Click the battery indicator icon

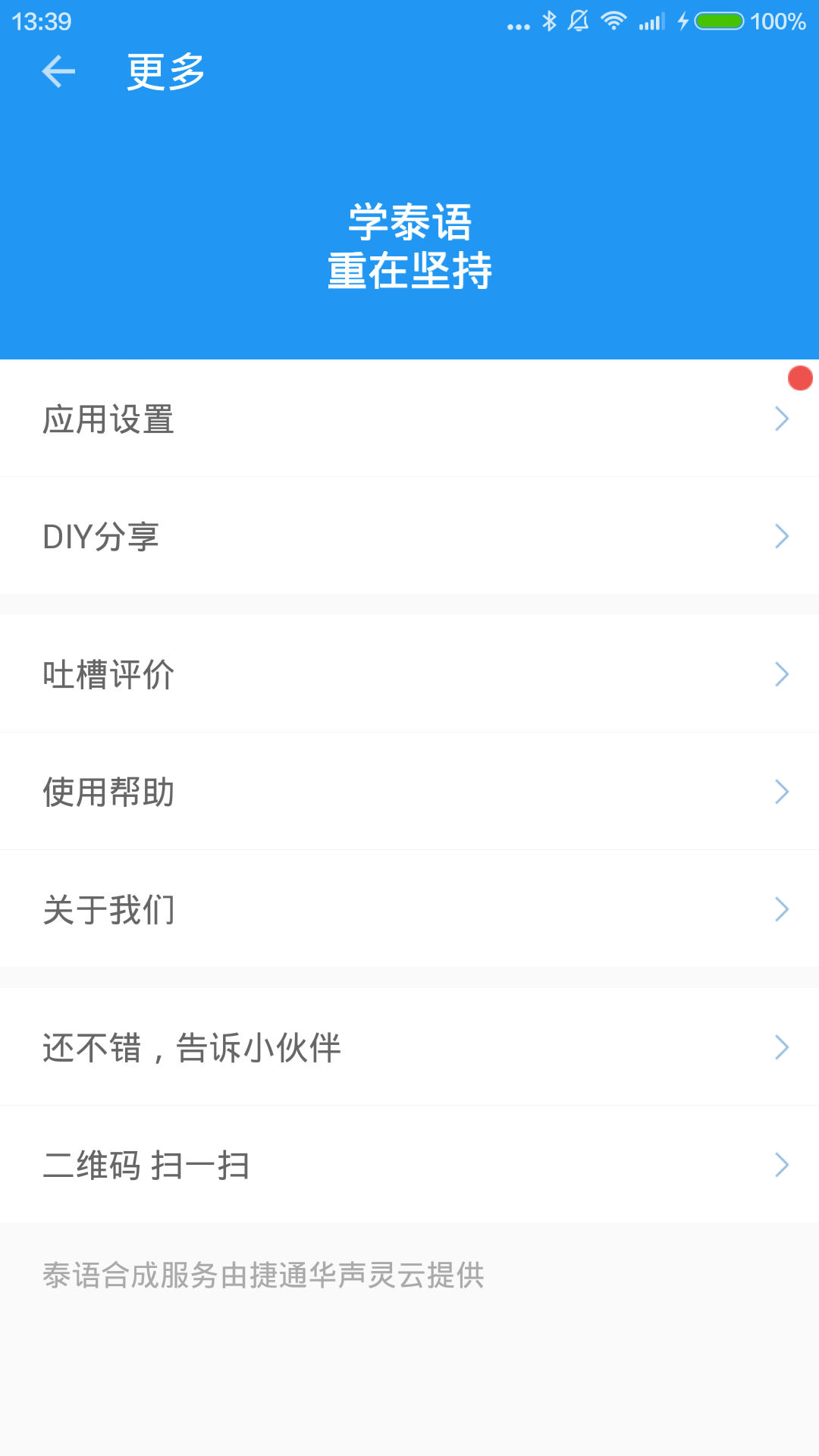719,20
